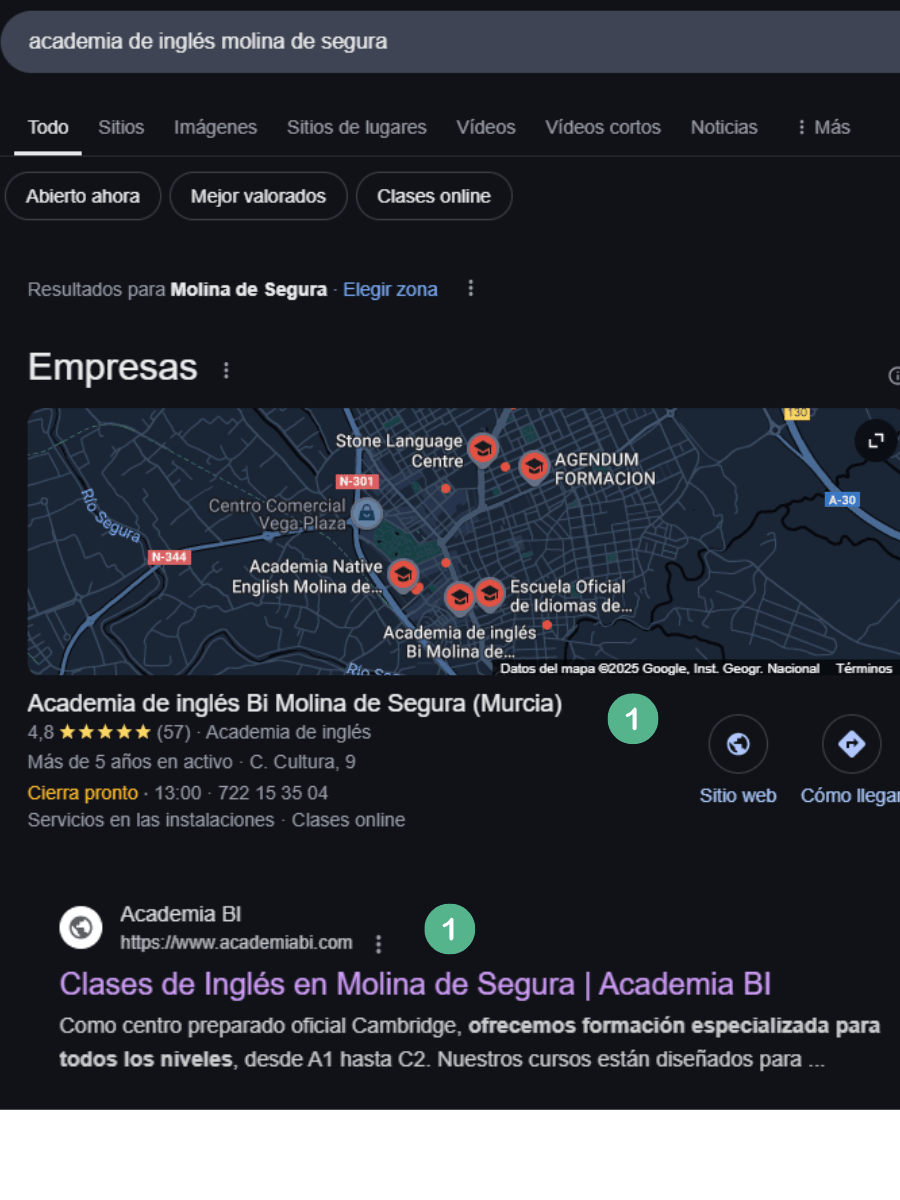
Task: Apply the Mejor valorados filter chip
Action: click(258, 196)
